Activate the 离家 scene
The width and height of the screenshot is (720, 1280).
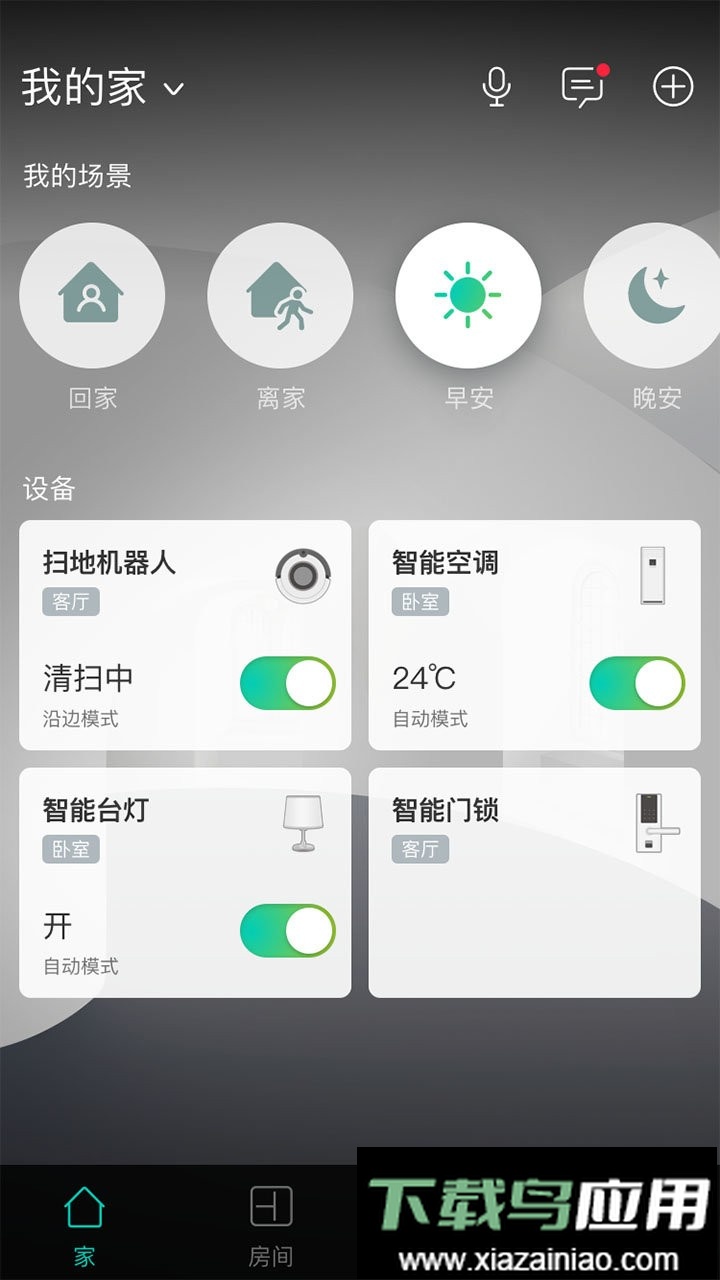coord(280,296)
